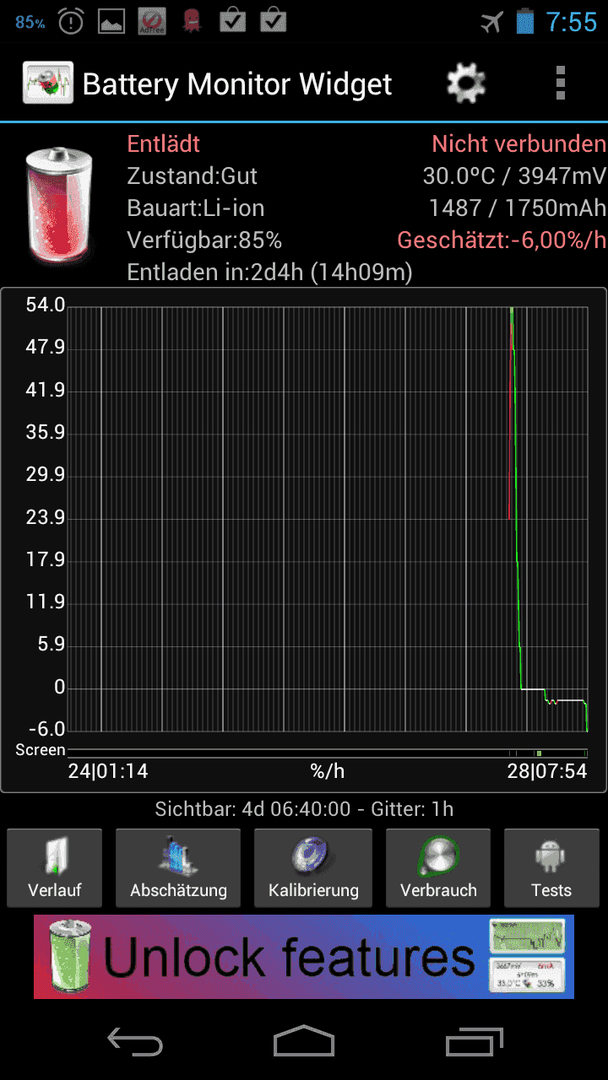Tap the Battery Monitor Widget app icon
The image size is (608, 1080).
[x=48, y=83]
